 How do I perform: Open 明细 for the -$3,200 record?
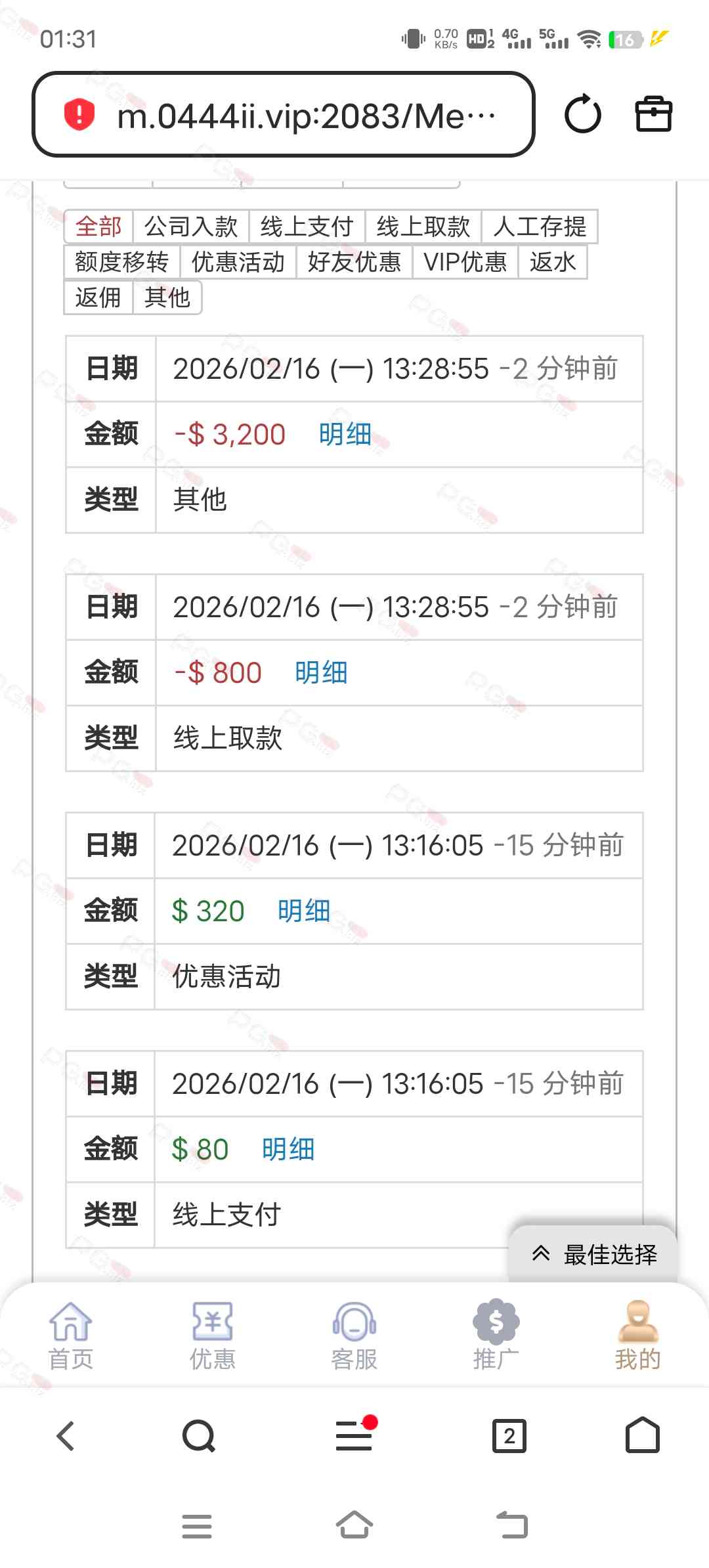pyautogui.click(x=345, y=435)
